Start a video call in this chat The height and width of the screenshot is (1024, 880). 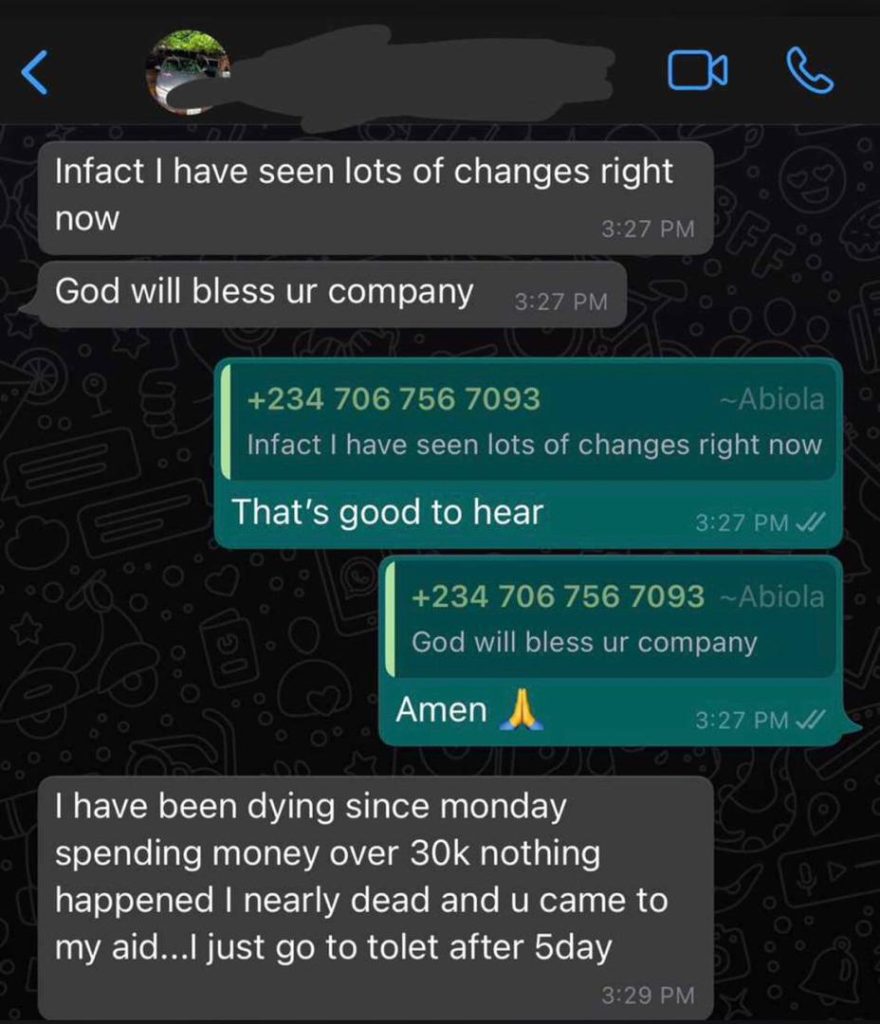tap(697, 71)
